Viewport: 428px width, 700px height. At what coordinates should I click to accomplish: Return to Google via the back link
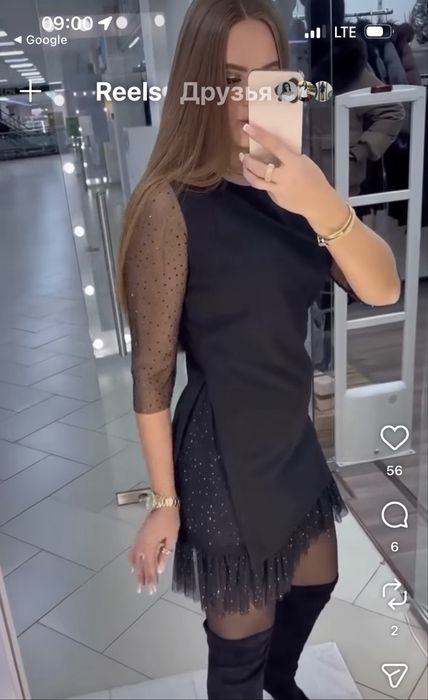pos(40,40)
